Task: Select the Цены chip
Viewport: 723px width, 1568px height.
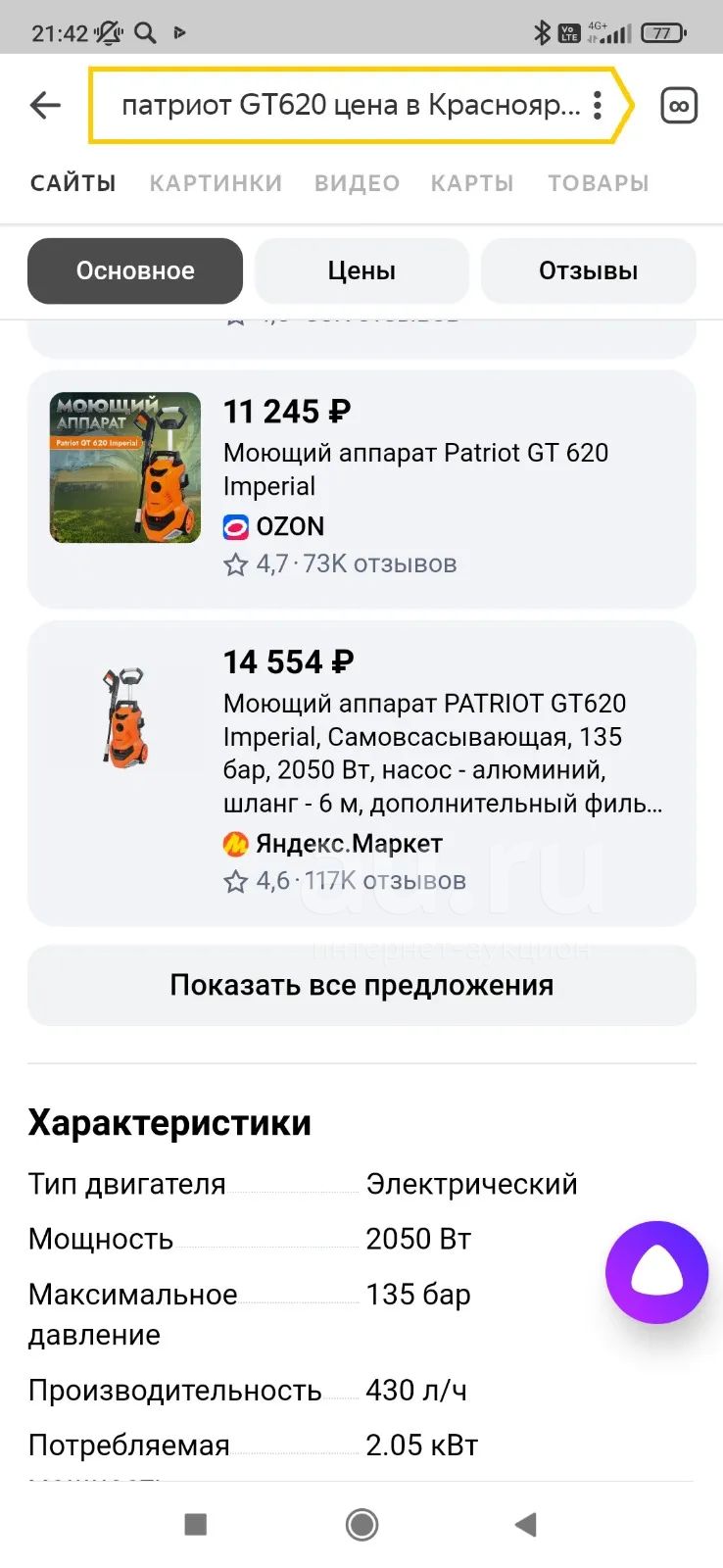Action: click(x=361, y=270)
